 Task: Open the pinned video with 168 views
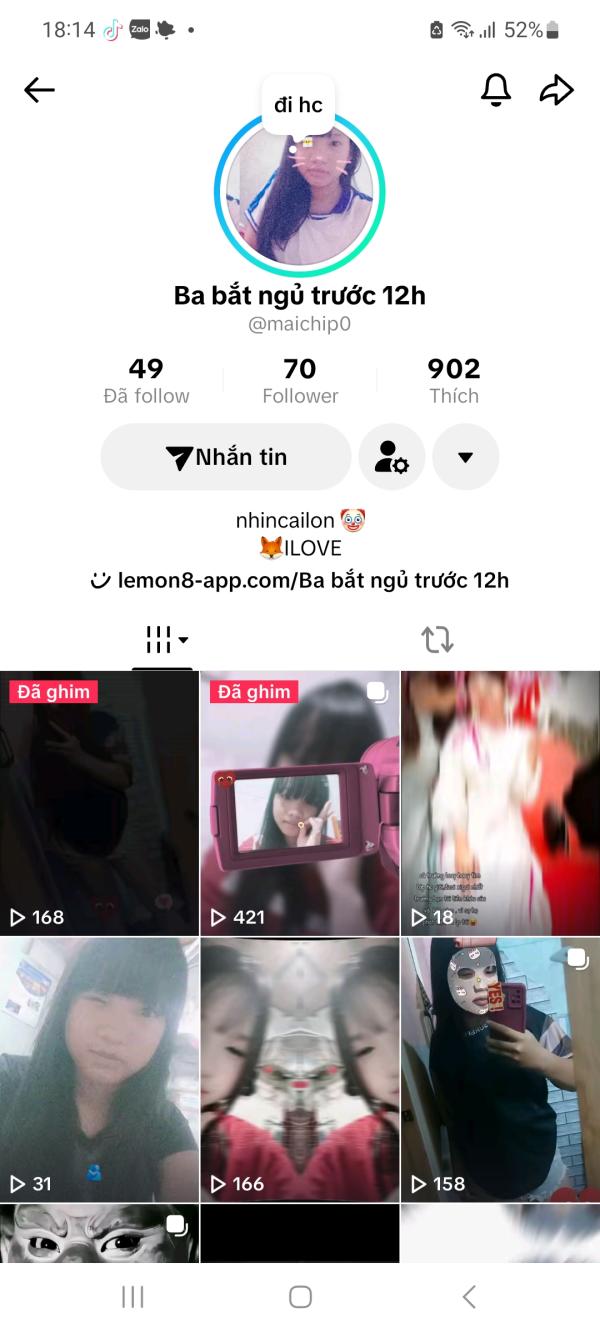pos(99,803)
